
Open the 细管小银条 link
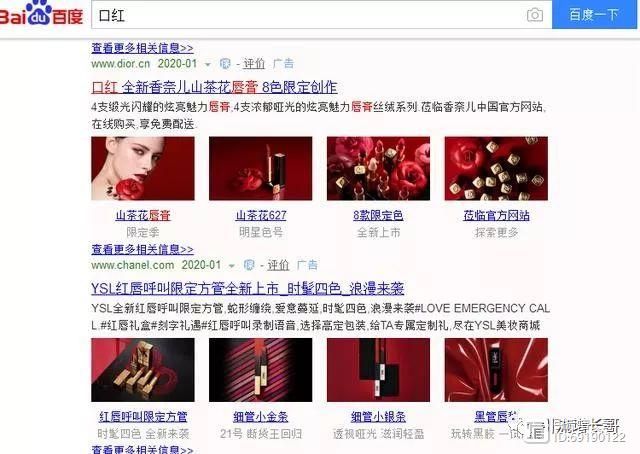378,416
